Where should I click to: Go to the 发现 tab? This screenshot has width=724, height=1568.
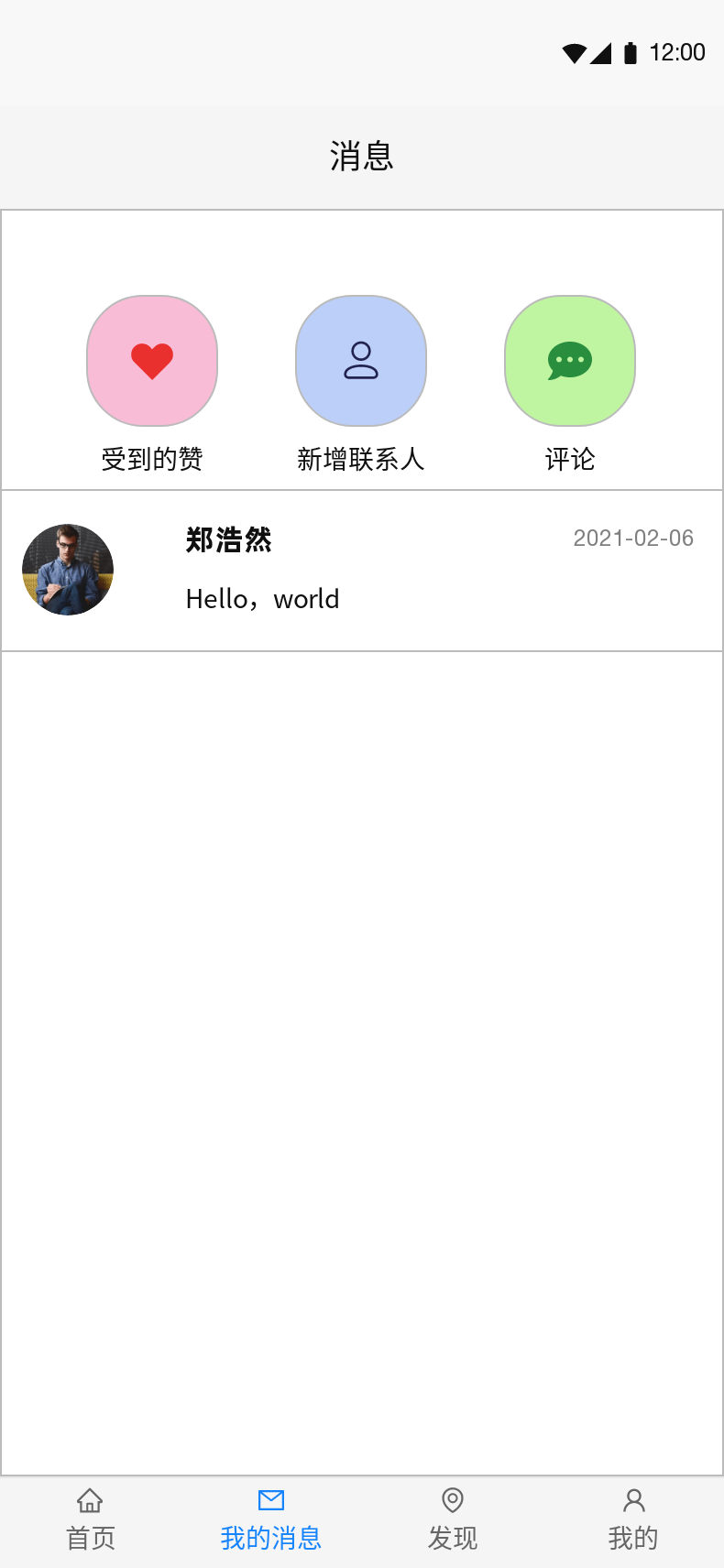click(x=453, y=1520)
